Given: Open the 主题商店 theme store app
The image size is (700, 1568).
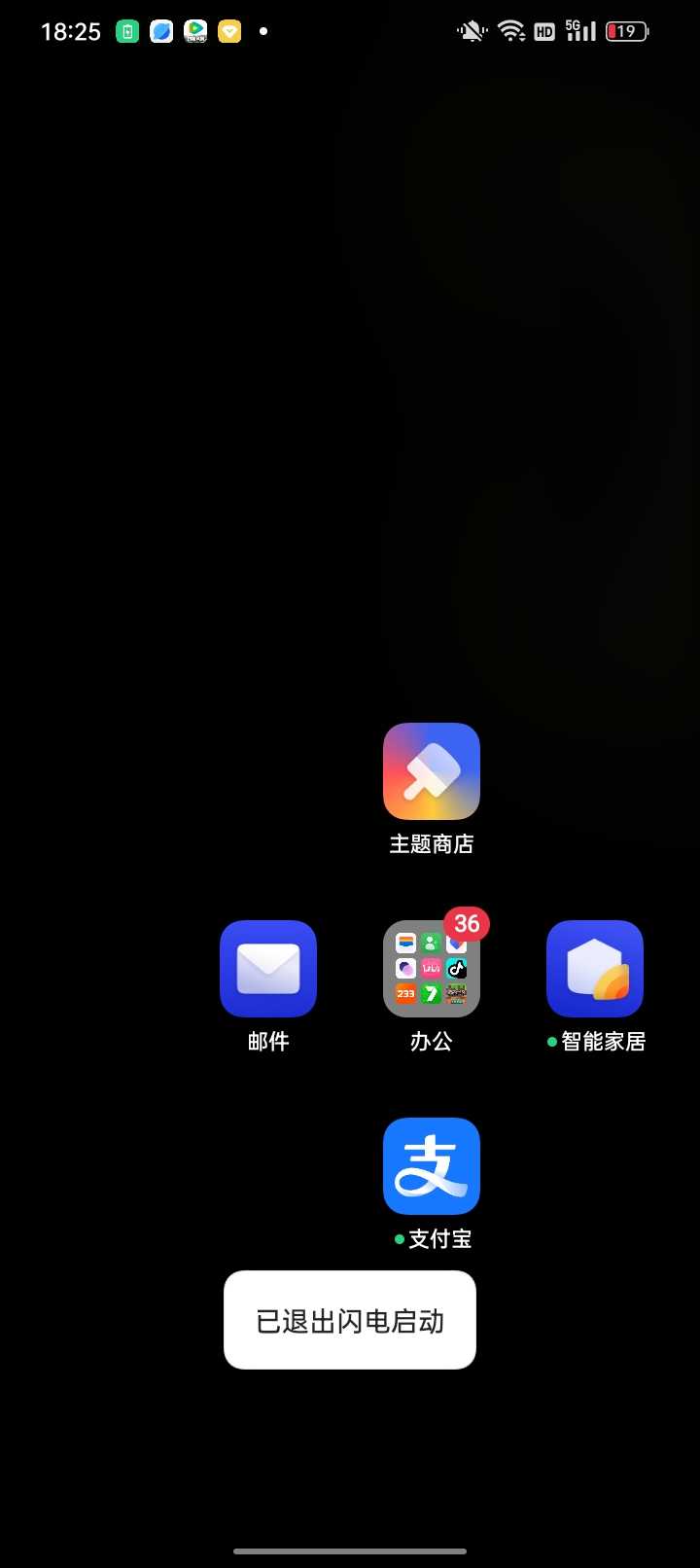Looking at the screenshot, I should point(432,771).
